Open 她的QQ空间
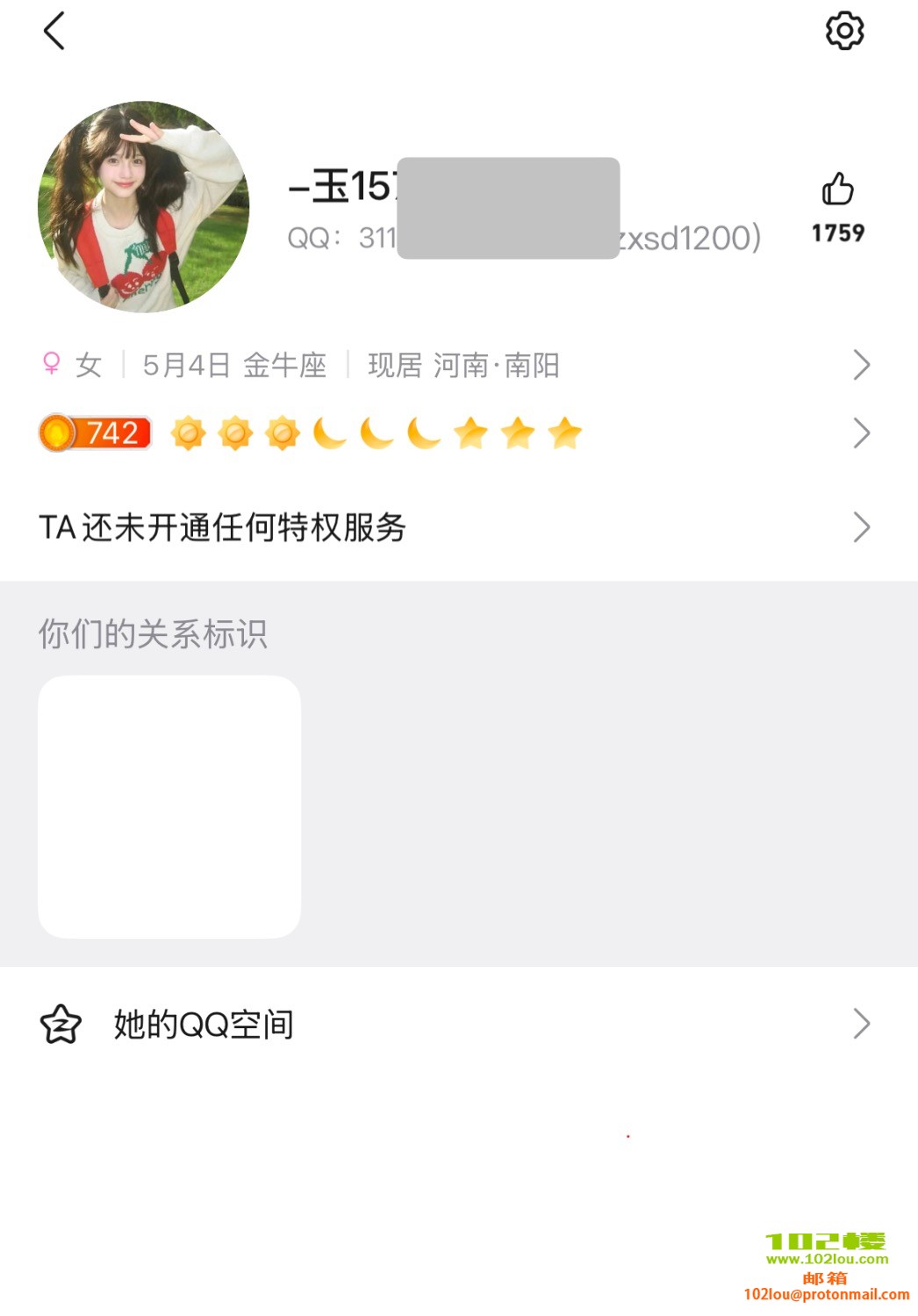 (456, 1024)
